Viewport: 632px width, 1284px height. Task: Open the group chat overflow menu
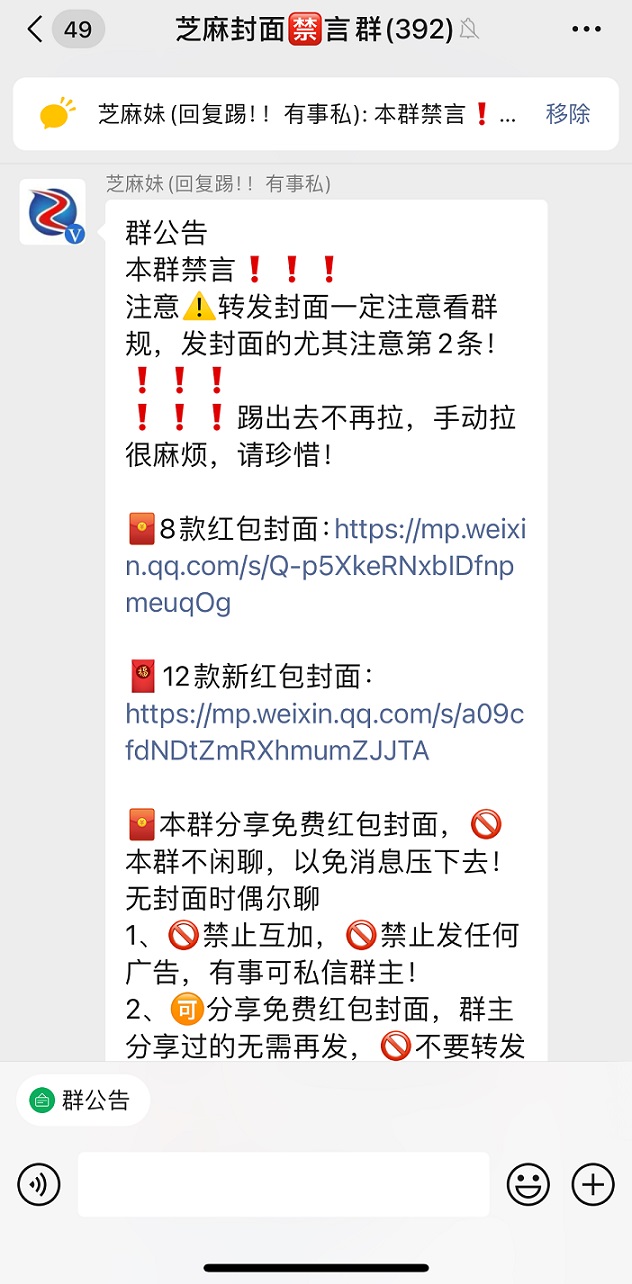(586, 30)
